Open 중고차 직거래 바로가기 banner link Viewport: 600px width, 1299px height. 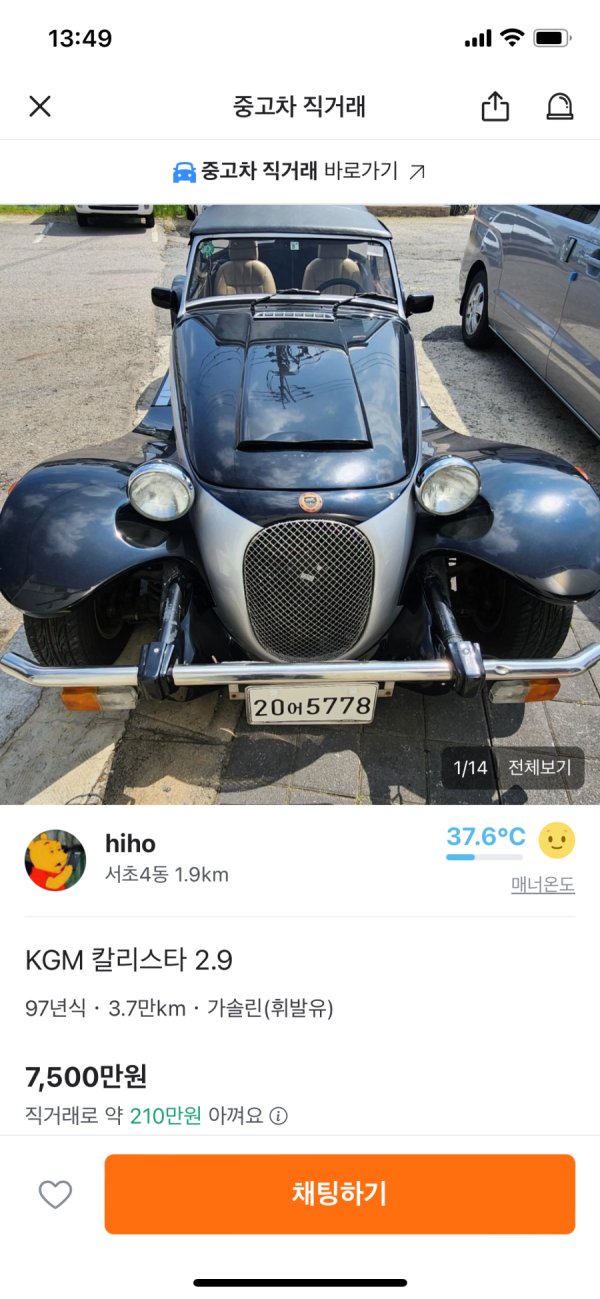tap(300, 171)
